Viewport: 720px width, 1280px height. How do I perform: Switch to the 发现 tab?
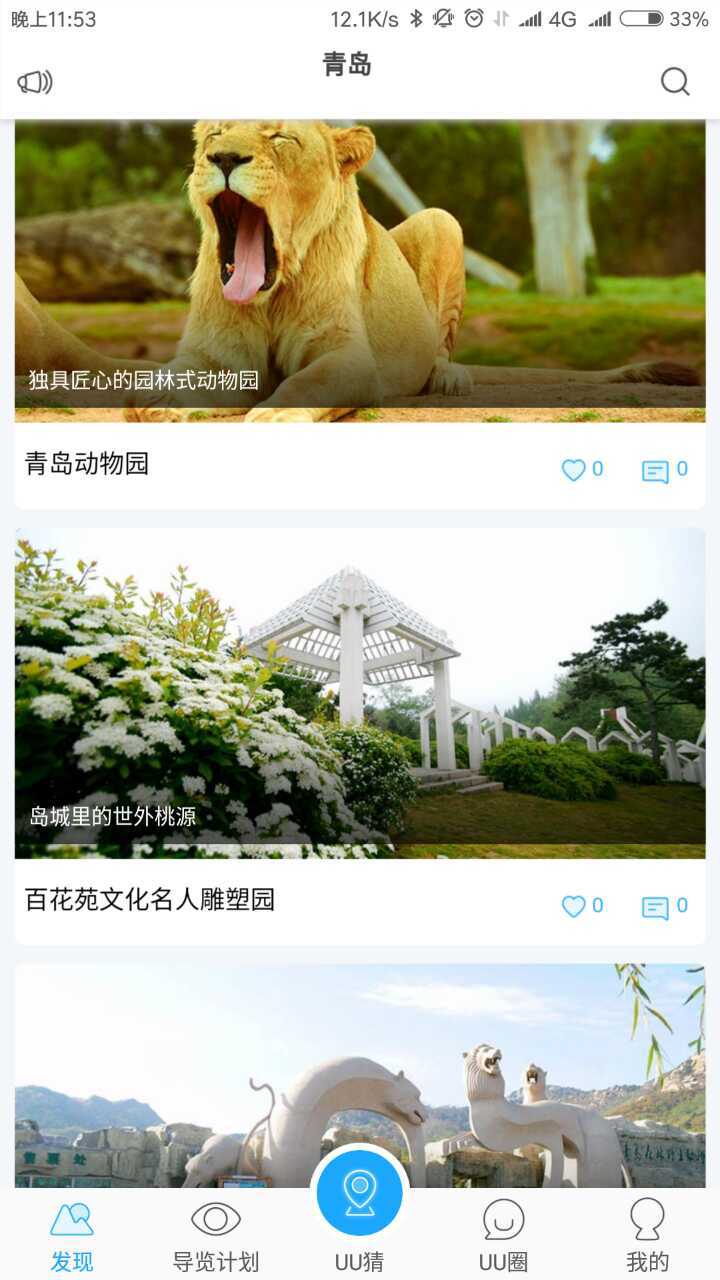pos(72,1236)
